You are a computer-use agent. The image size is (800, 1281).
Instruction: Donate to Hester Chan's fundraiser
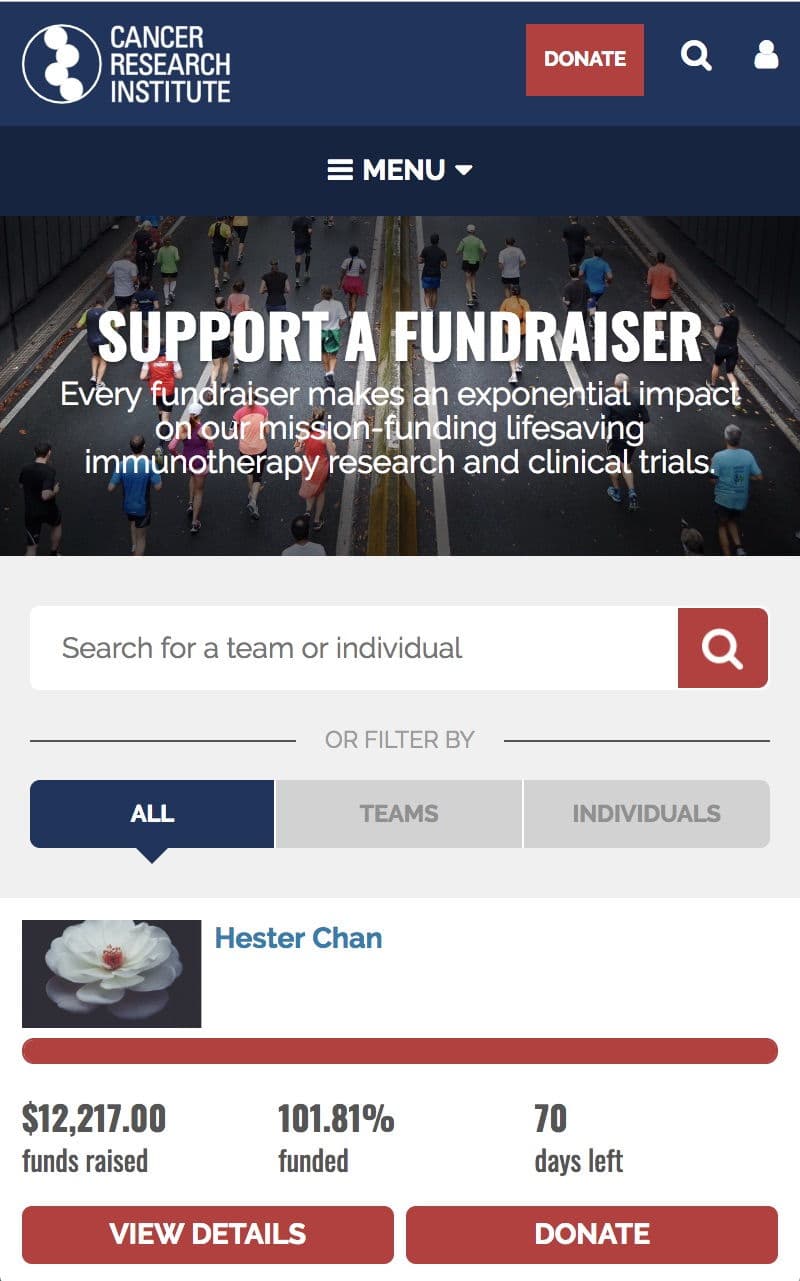click(592, 1234)
